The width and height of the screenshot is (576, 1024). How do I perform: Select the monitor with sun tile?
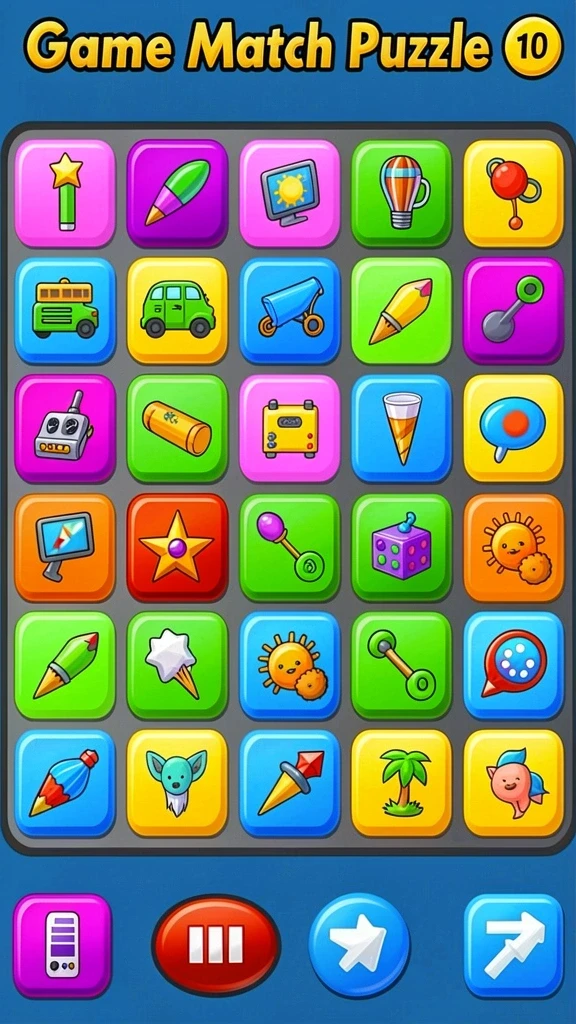pyautogui.click(x=289, y=193)
